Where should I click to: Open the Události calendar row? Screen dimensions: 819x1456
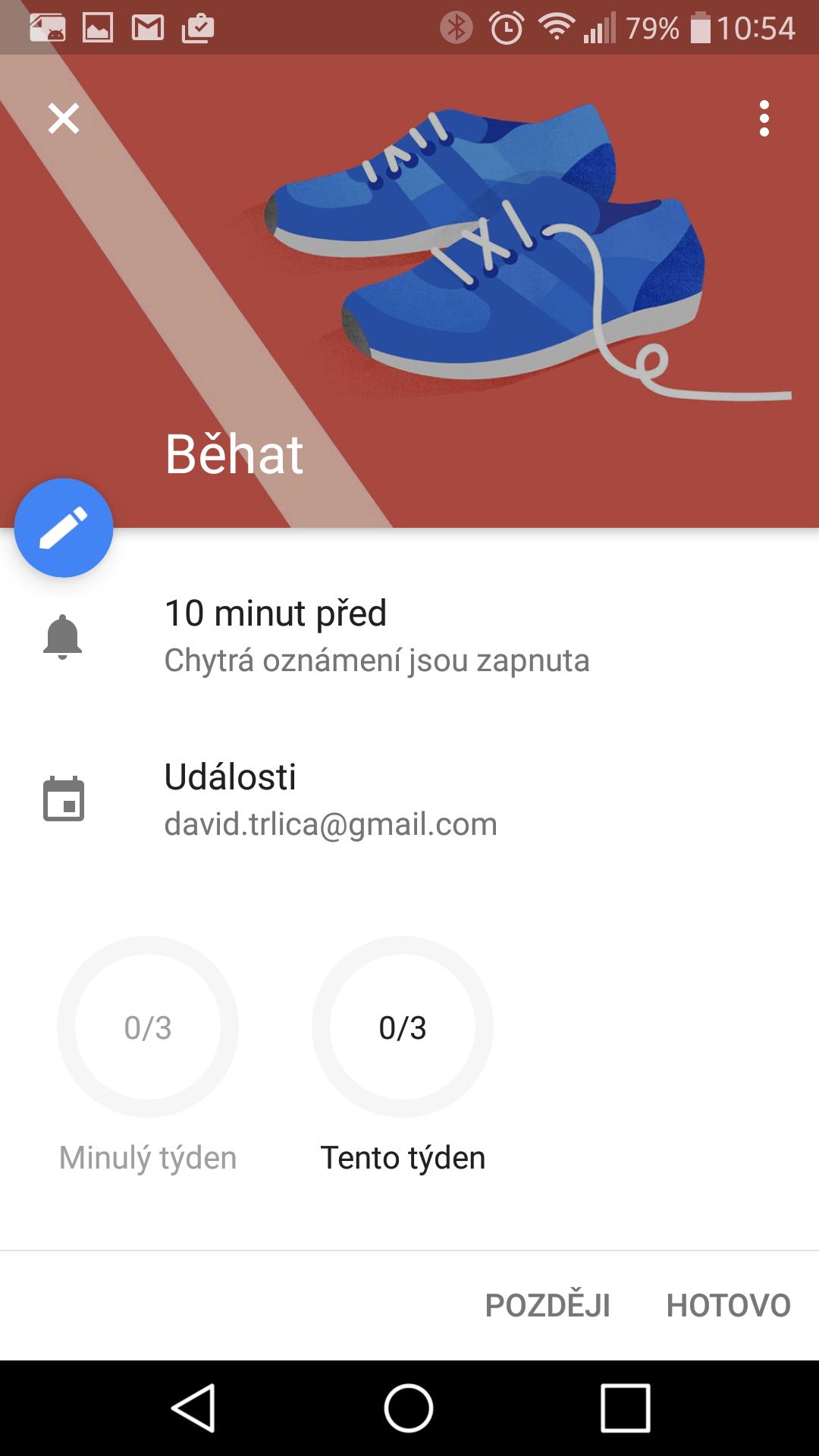(x=409, y=800)
